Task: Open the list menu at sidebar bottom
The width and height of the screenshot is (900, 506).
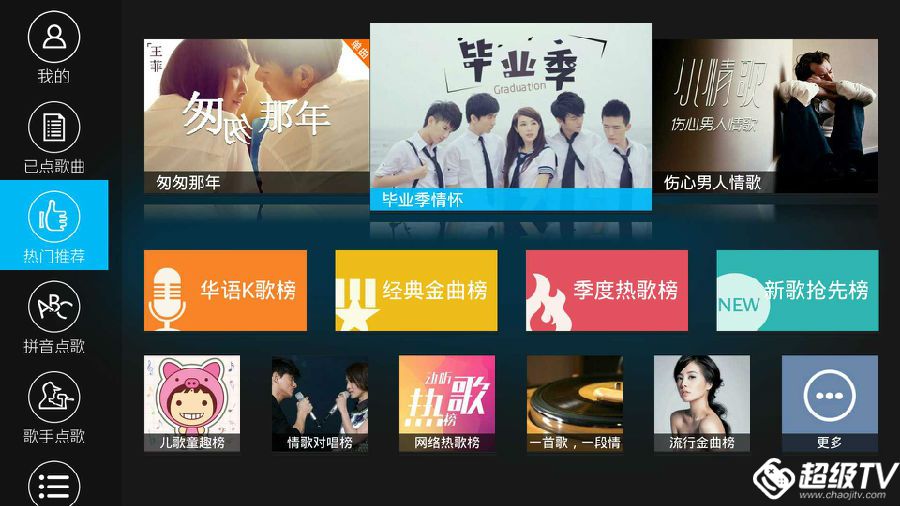Action: [54, 486]
